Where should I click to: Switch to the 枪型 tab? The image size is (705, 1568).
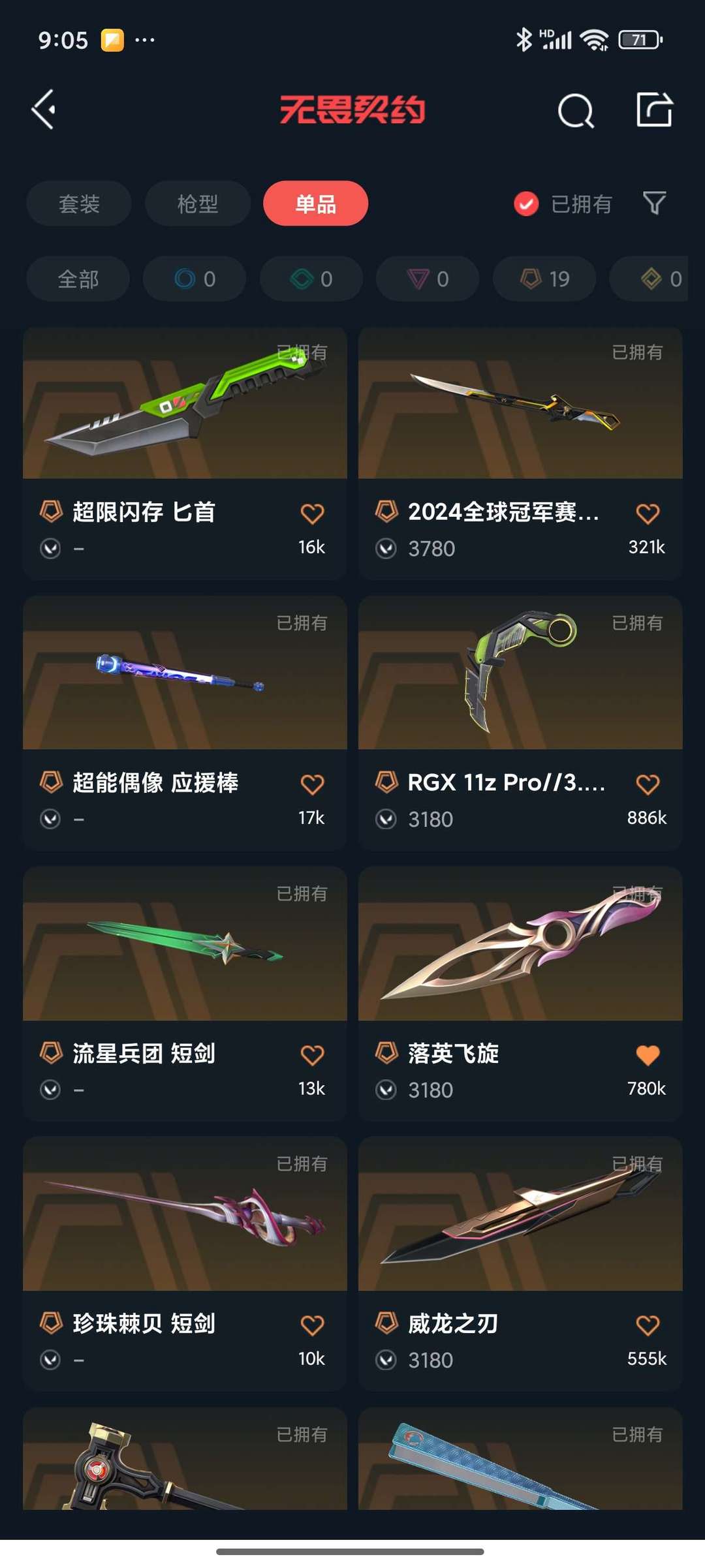(x=198, y=204)
